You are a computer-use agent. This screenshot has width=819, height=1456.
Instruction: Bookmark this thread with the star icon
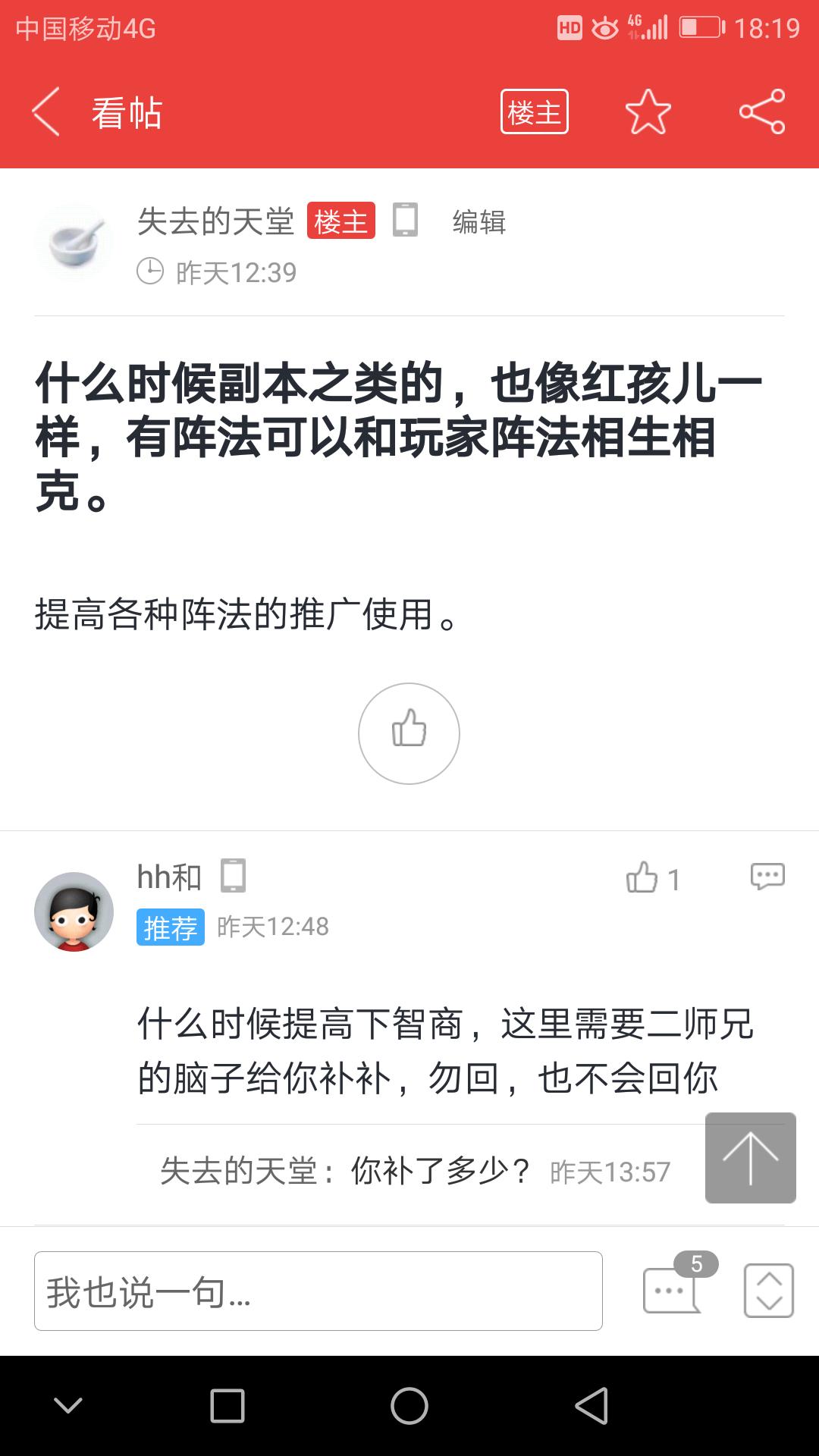[648, 112]
